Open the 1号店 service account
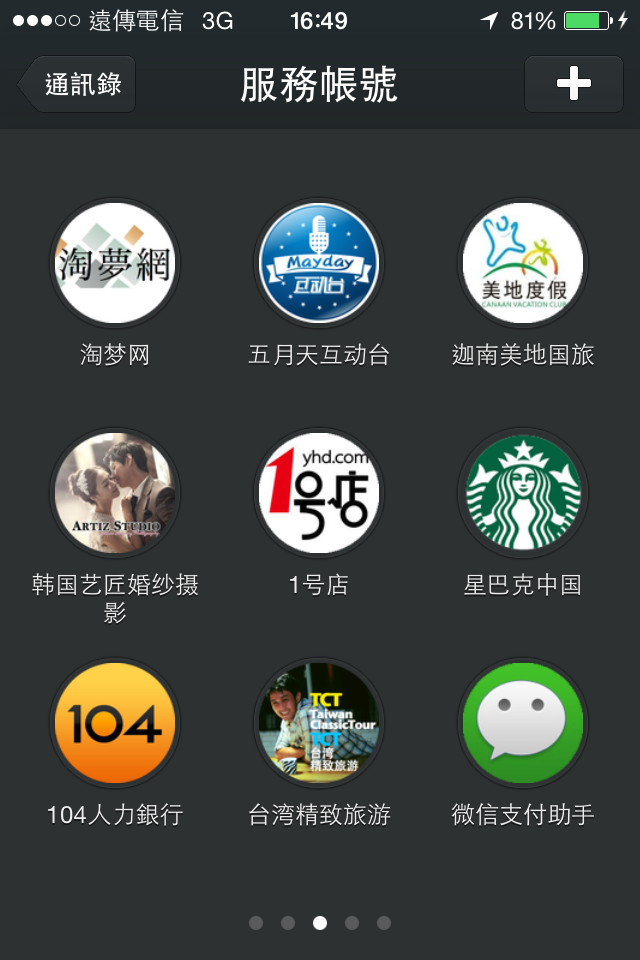 tap(319, 494)
